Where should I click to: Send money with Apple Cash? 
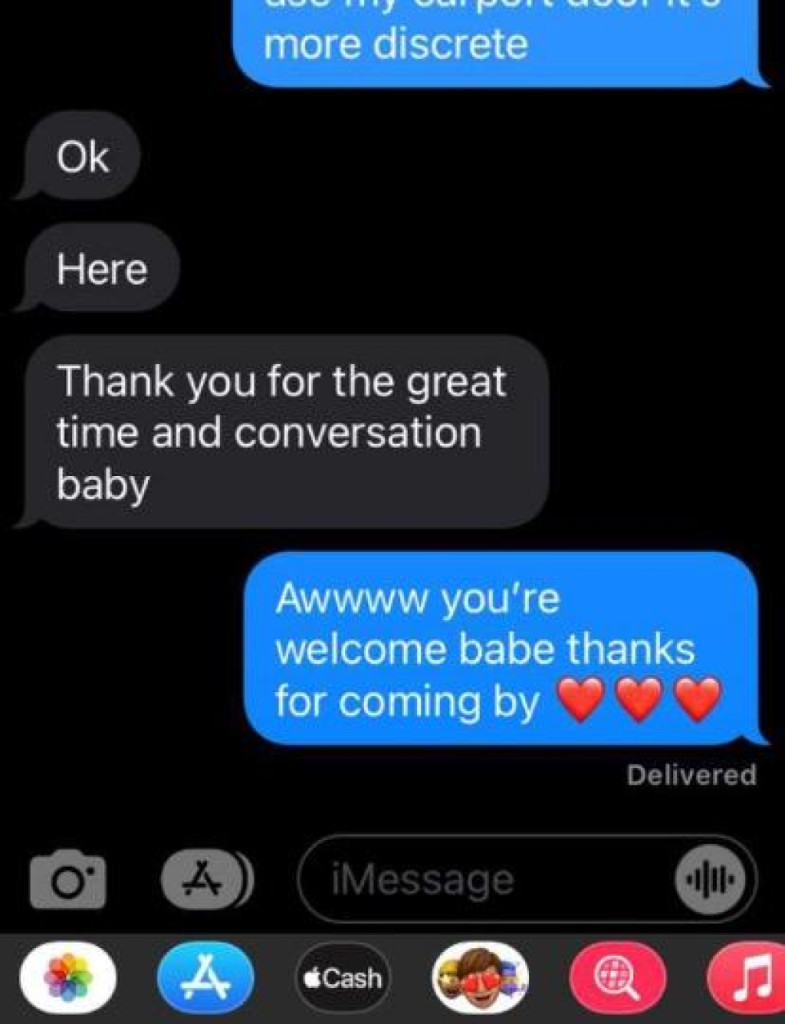coord(342,978)
